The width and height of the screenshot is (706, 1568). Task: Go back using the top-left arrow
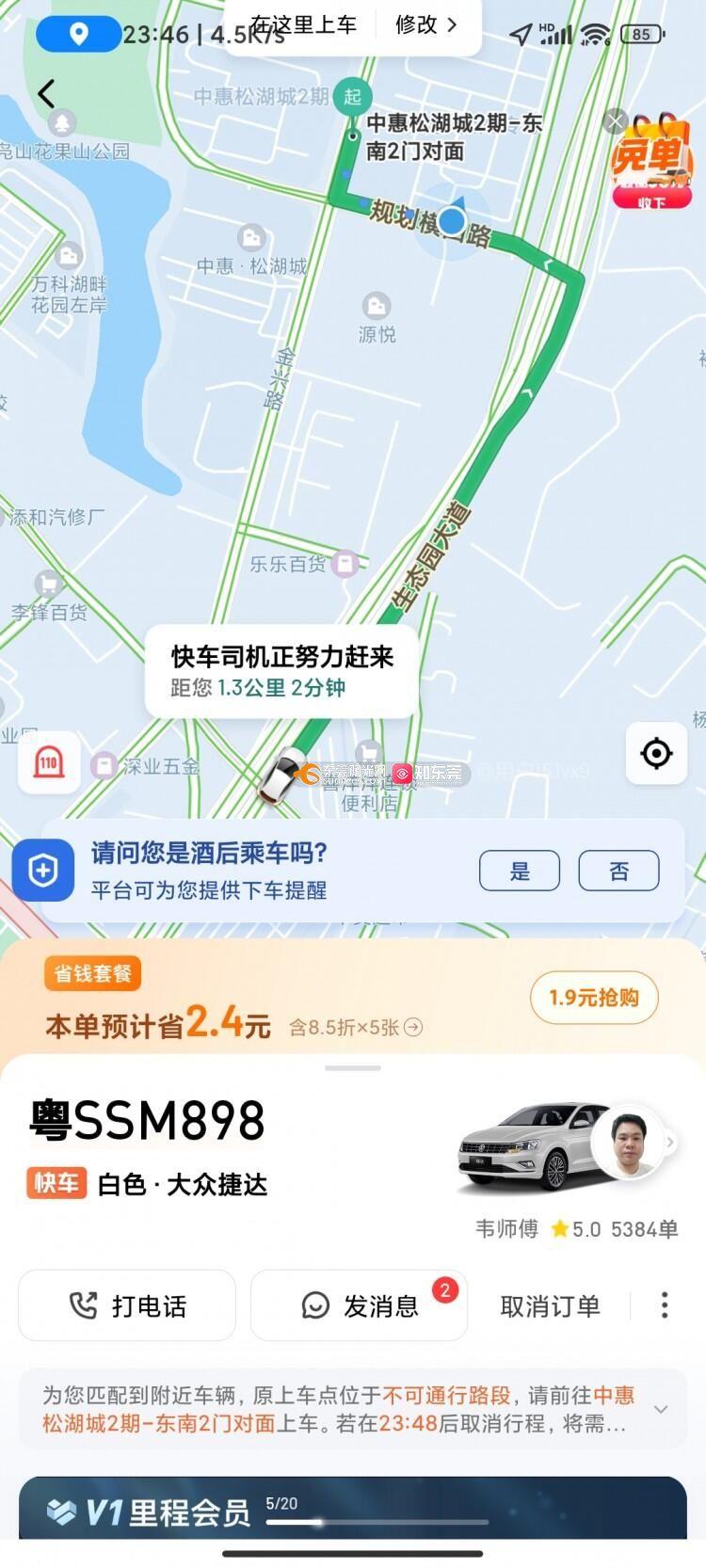46,93
